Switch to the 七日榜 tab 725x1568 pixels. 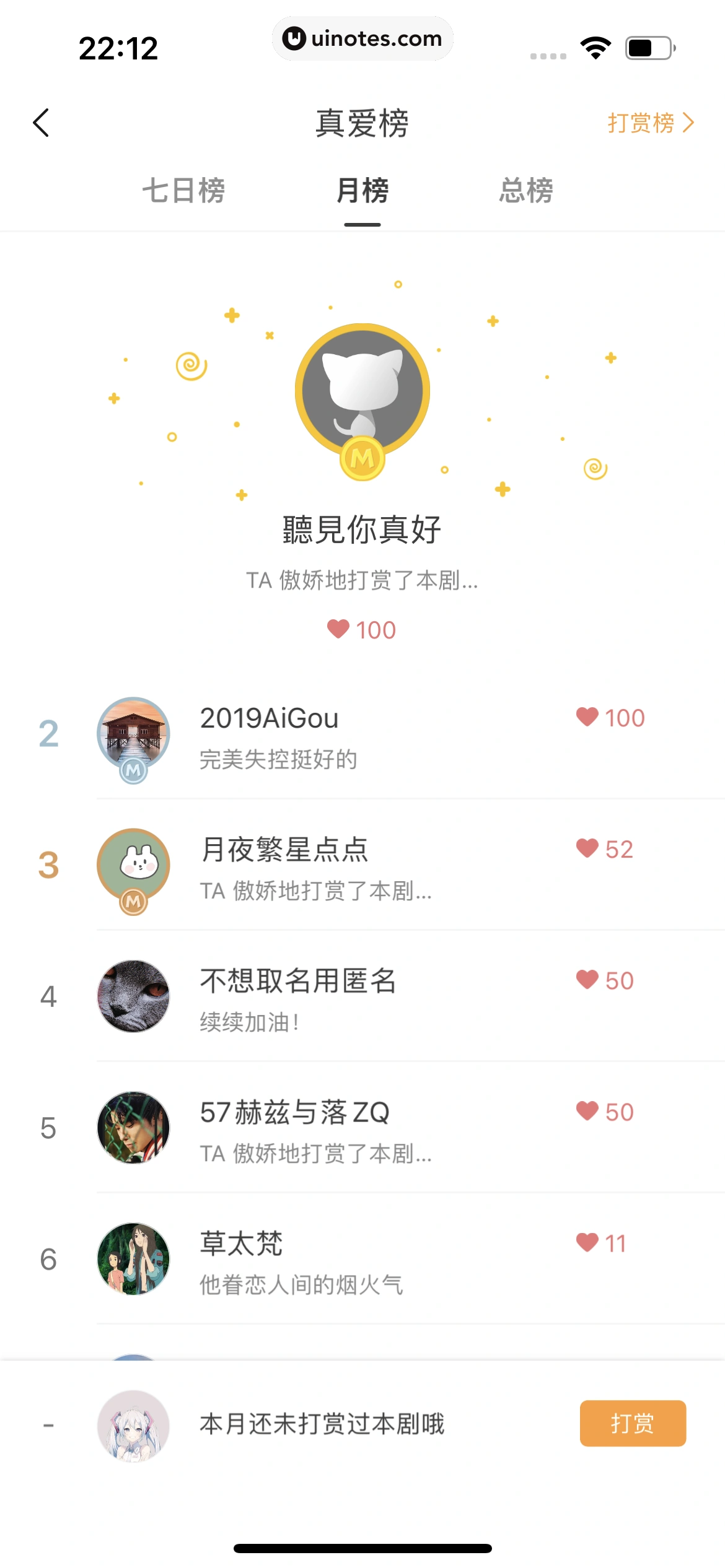[x=183, y=190]
